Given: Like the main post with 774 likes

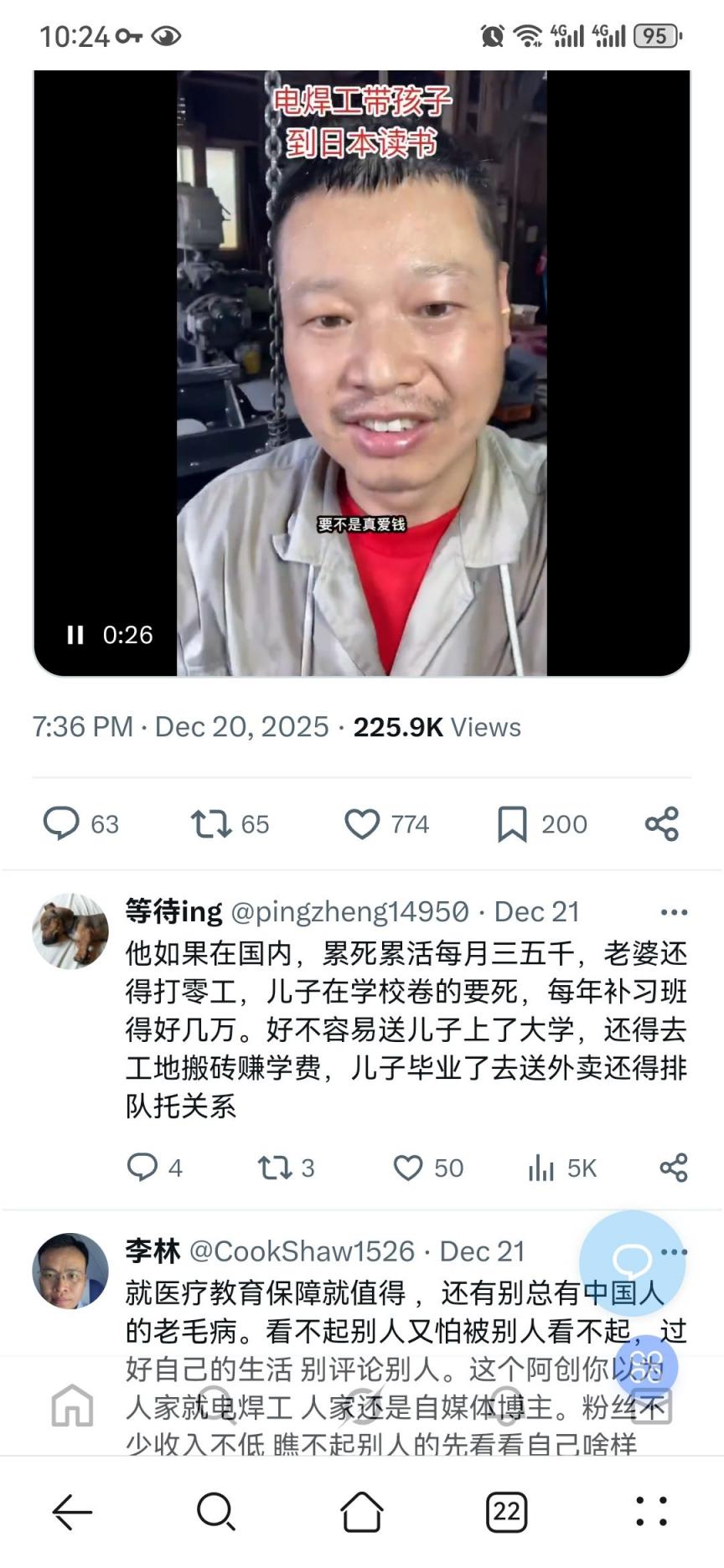Looking at the screenshot, I should (x=362, y=823).
